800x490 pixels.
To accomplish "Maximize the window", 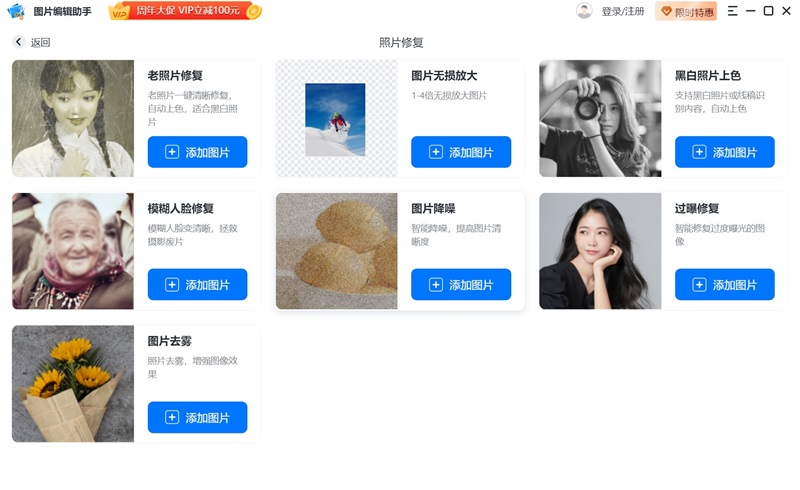I will (x=768, y=11).
